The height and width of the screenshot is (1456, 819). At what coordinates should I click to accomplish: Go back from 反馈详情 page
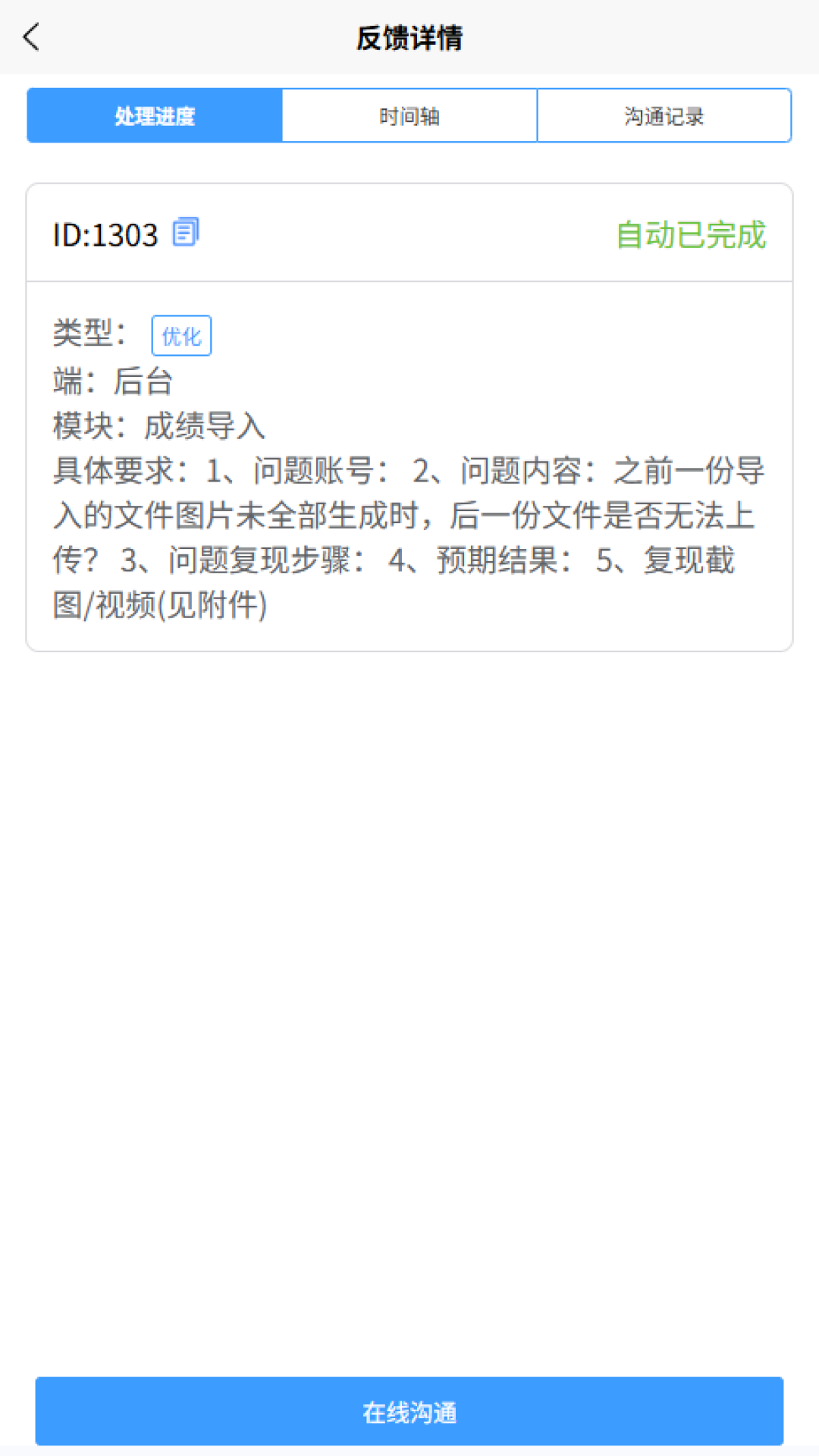[32, 37]
